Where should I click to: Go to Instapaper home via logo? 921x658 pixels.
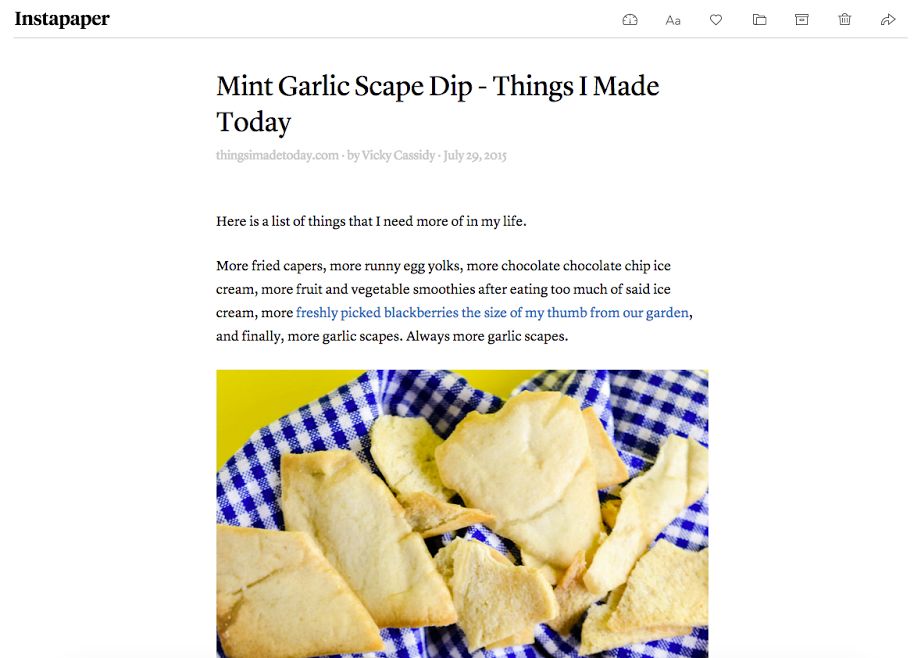(x=62, y=19)
